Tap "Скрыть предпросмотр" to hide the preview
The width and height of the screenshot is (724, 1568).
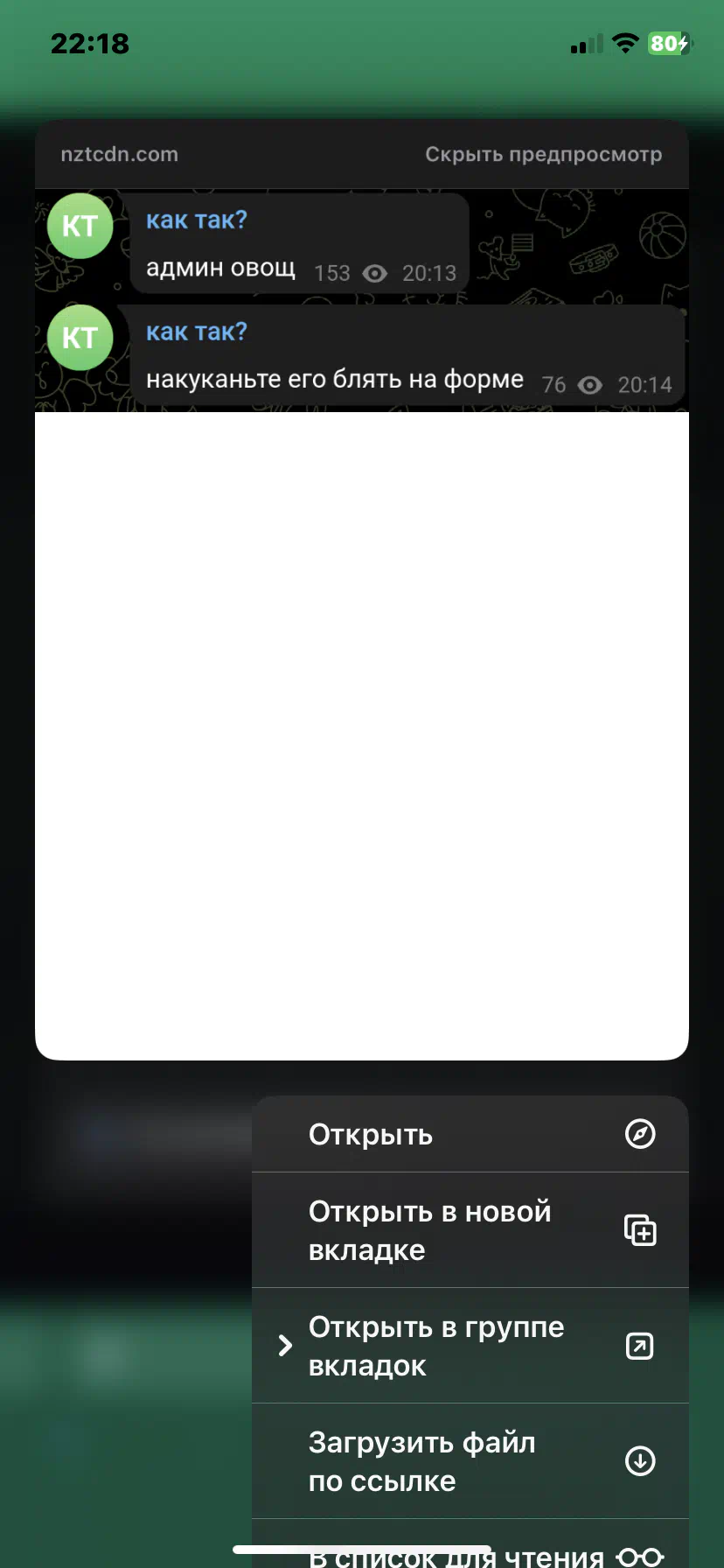click(543, 154)
